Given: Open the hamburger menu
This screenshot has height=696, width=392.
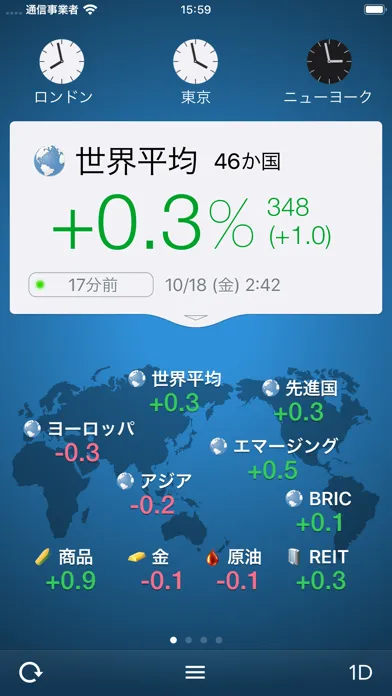Looking at the screenshot, I should (195, 673).
